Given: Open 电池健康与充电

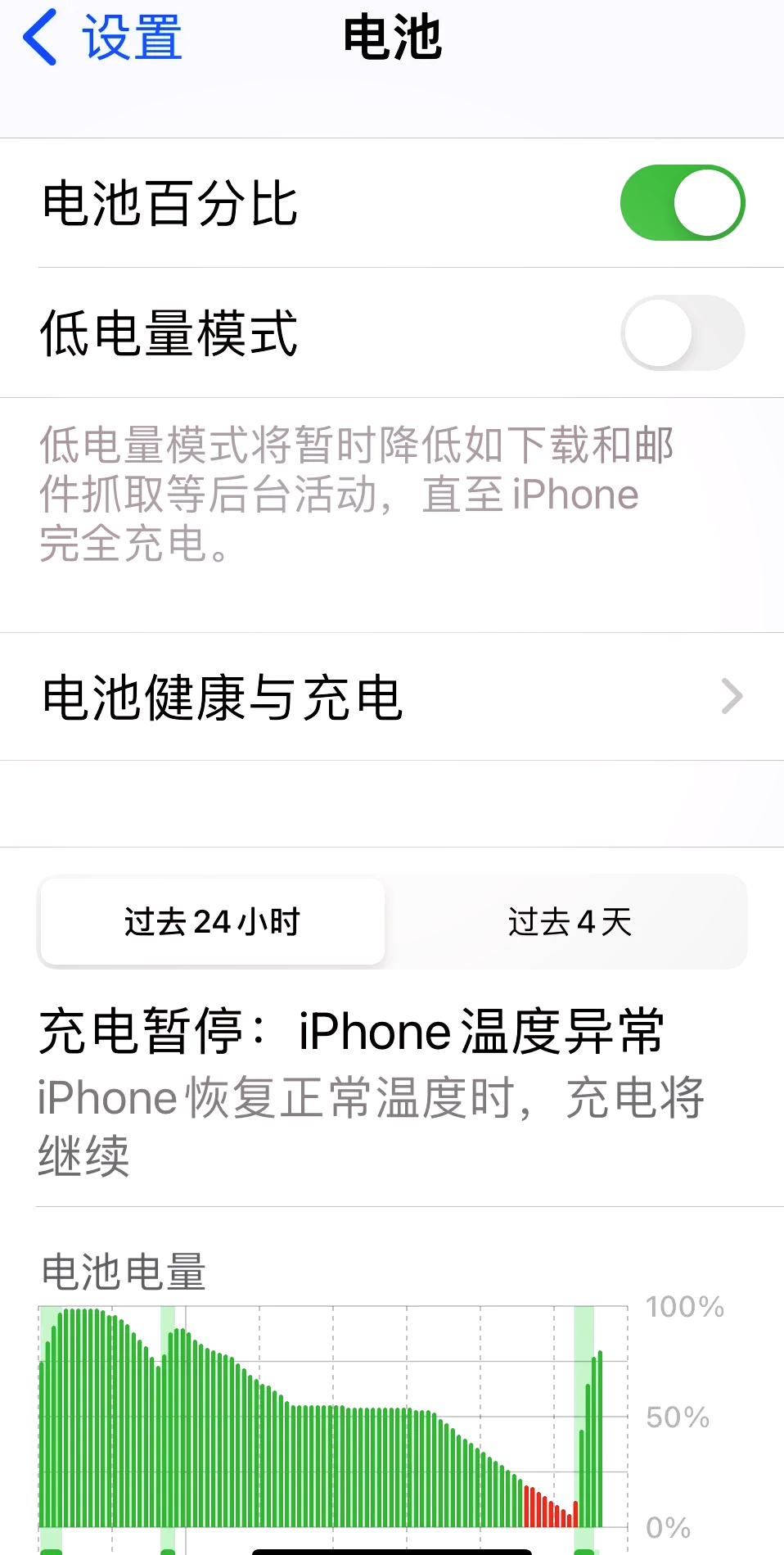Looking at the screenshot, I should (392, 697).
